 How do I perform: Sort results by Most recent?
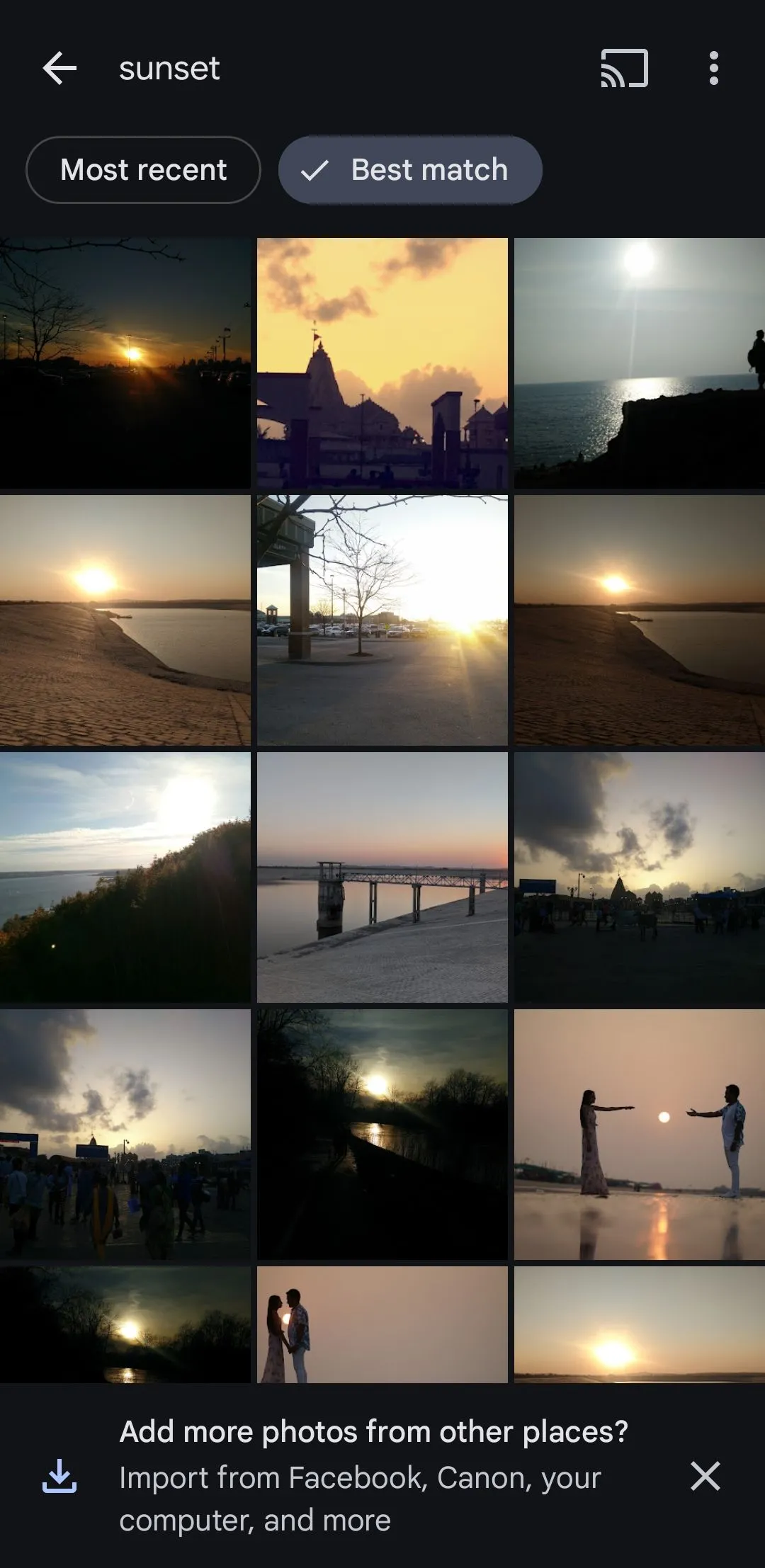coord(143,170)
